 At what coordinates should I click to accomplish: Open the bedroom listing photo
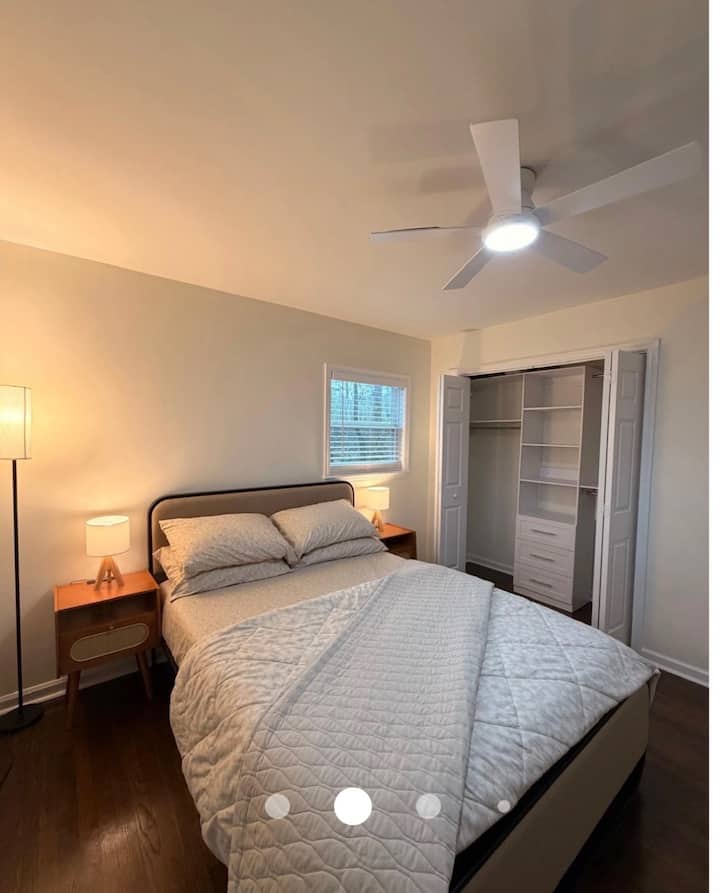[x=360, y=400]
